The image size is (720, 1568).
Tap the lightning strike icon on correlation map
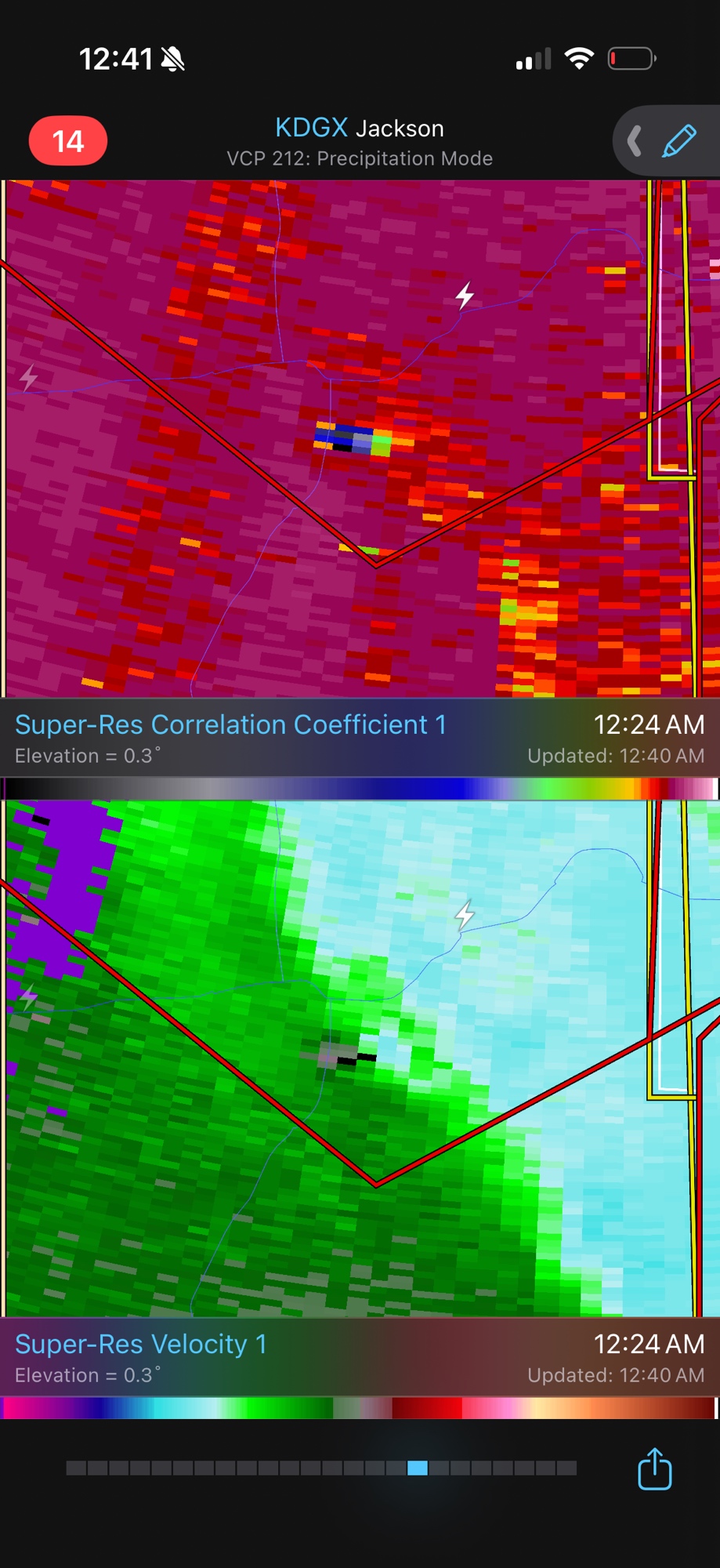pyautogui.click(x=465, y=296)
